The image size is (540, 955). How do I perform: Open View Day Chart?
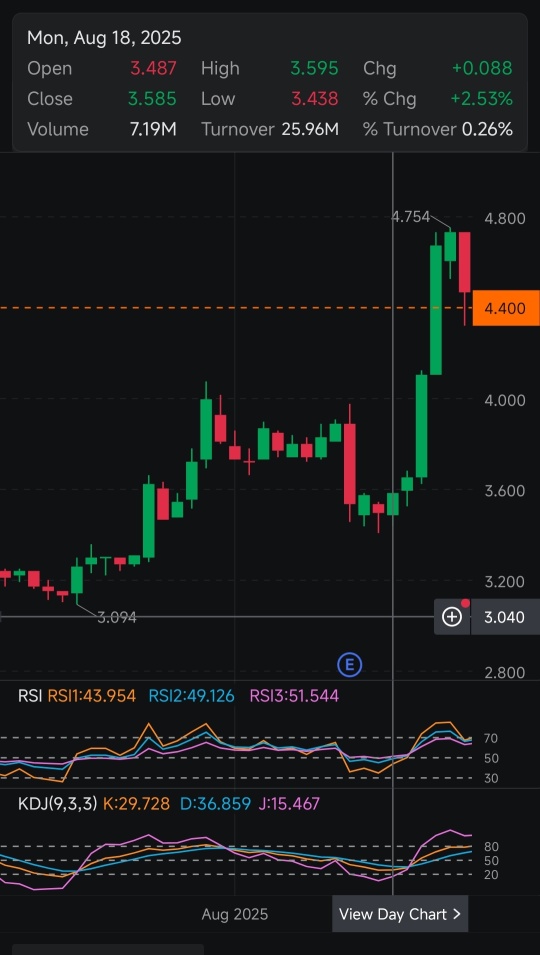(x=400, y=914)
